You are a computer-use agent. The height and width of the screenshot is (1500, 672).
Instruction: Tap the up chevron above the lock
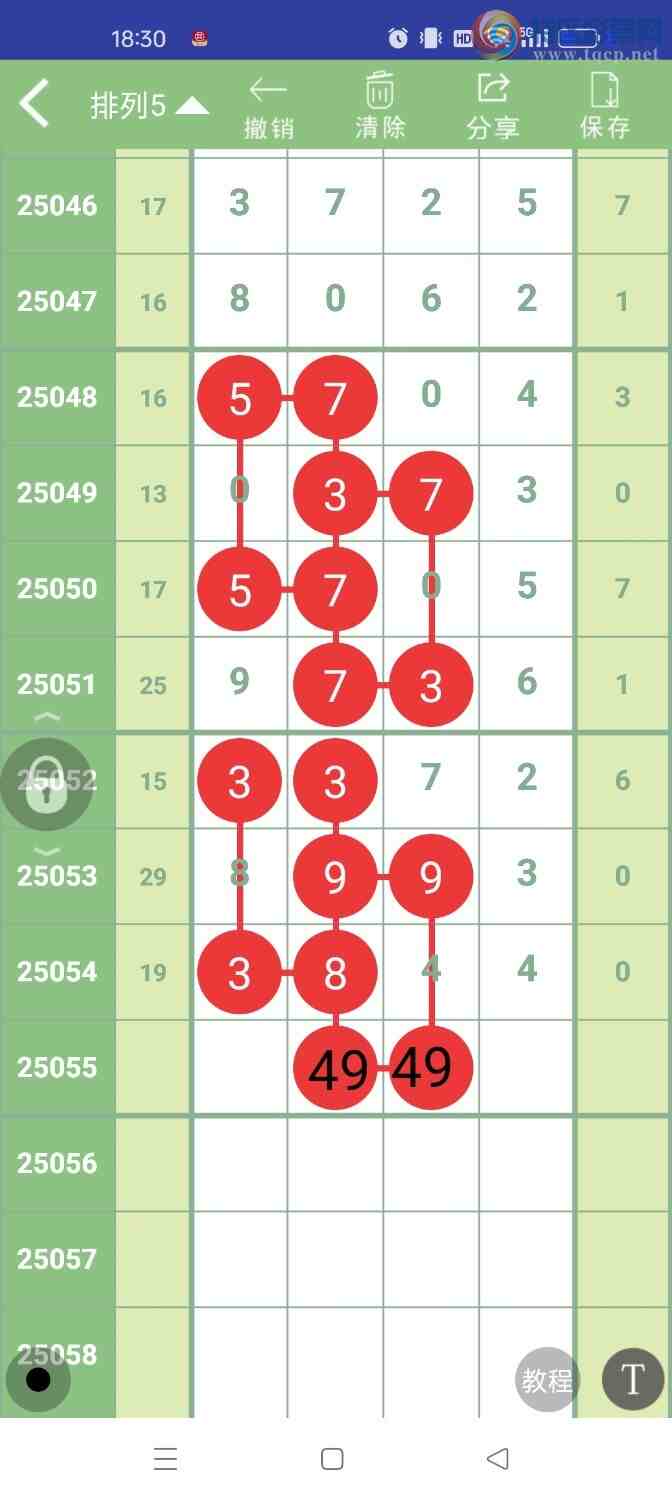(x=47, y=717)
